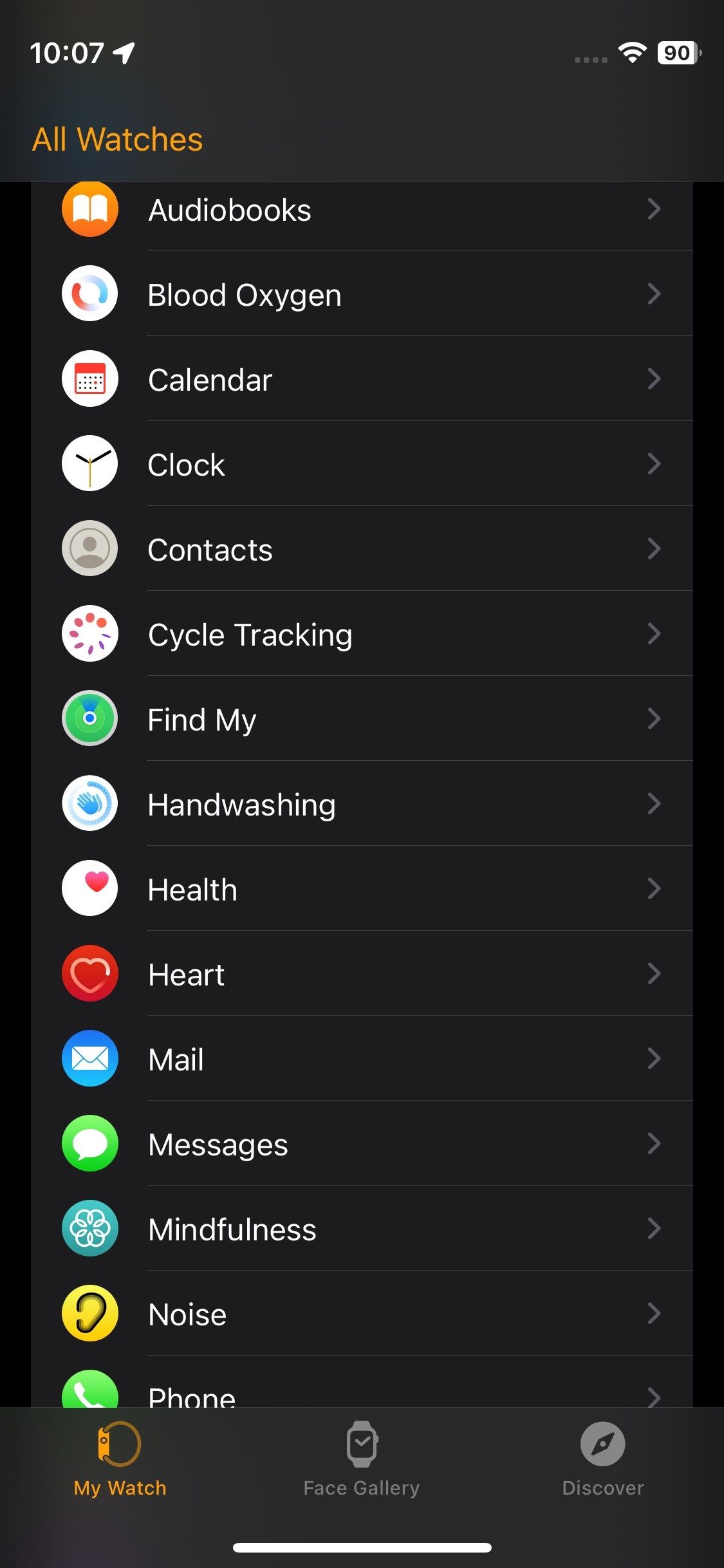Tap the Blood Oxygen app icon
The width and height of the screenshot is (724, 1568).
(89, 294)
